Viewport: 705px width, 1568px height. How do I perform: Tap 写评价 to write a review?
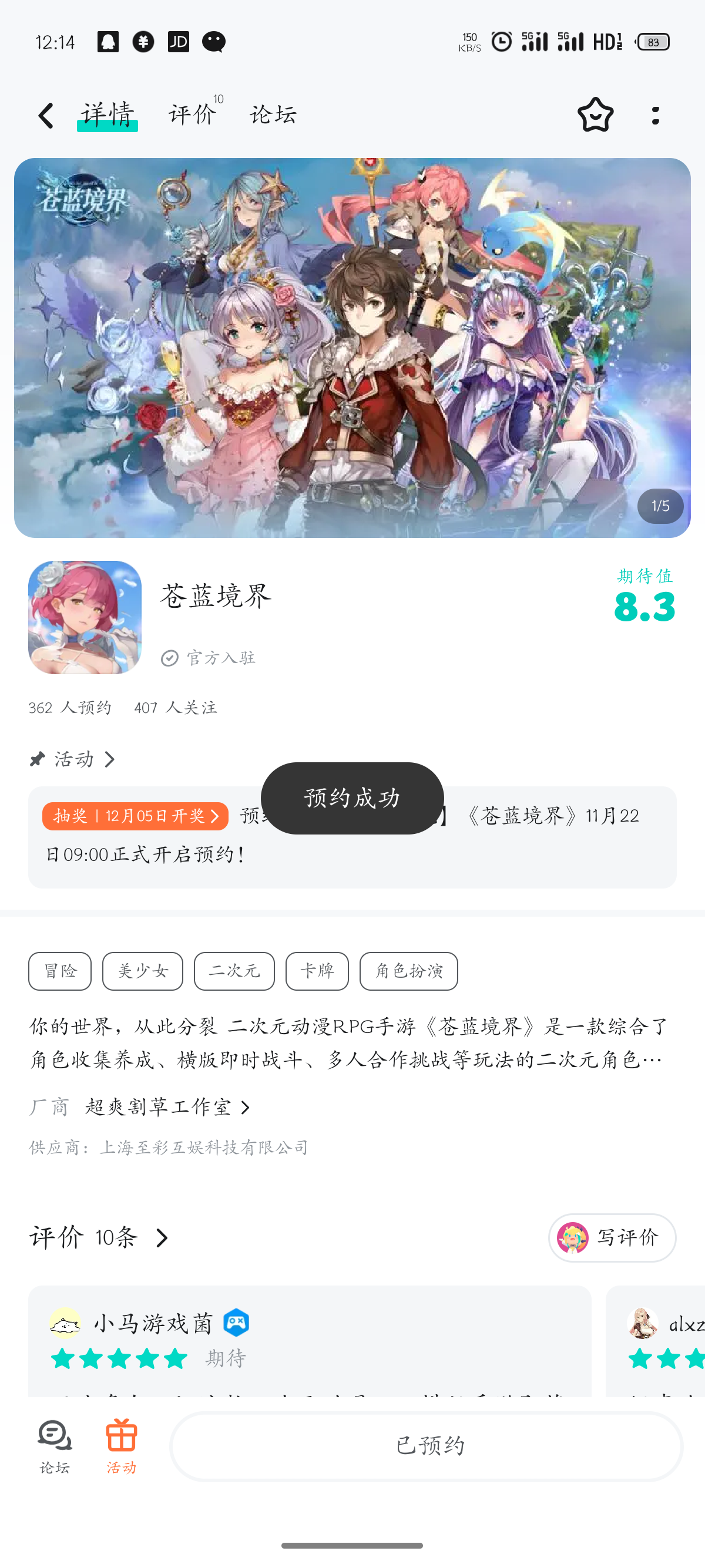[x=611, y=1237]
